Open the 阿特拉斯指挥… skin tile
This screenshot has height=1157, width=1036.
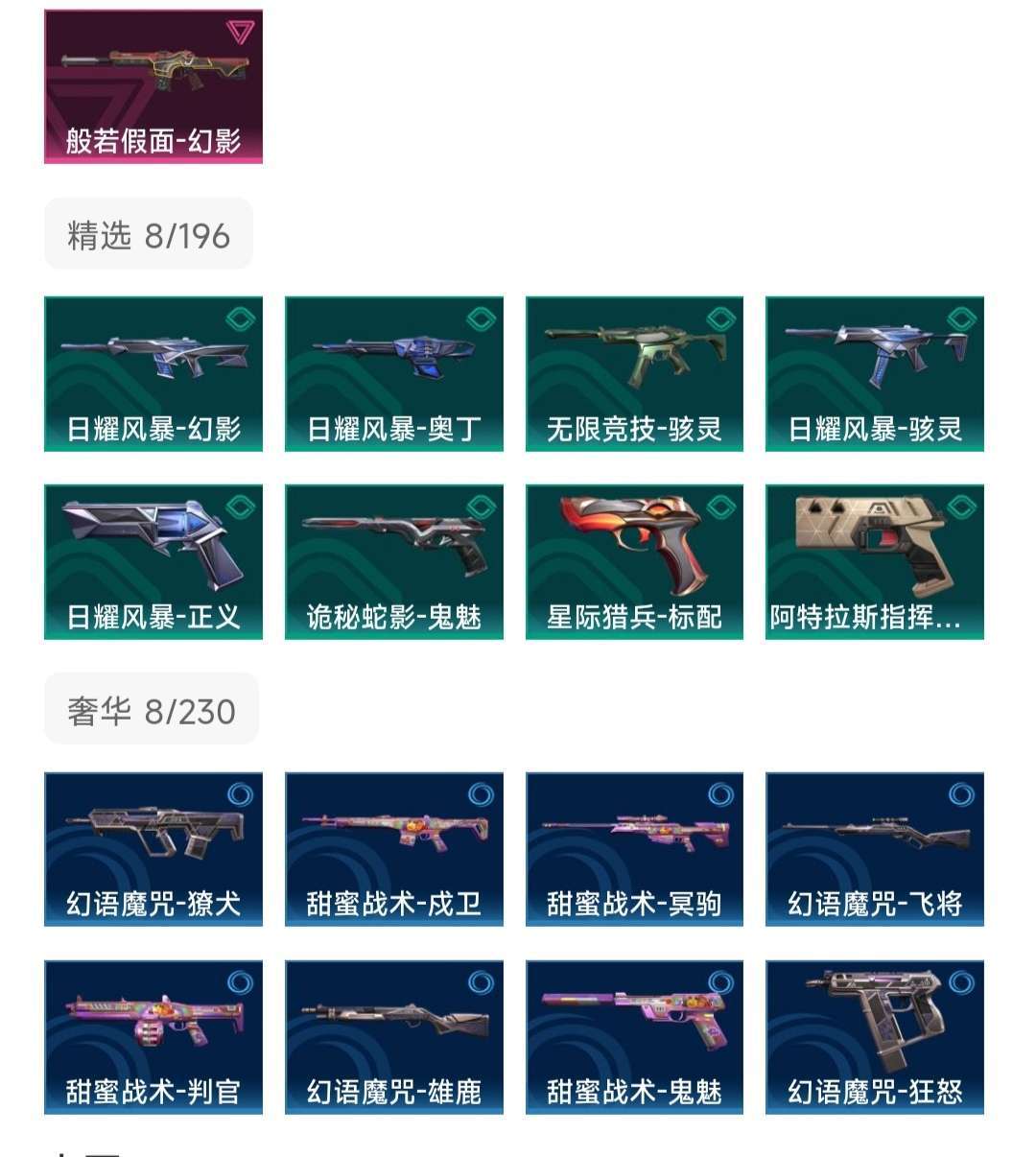[875, 561]
